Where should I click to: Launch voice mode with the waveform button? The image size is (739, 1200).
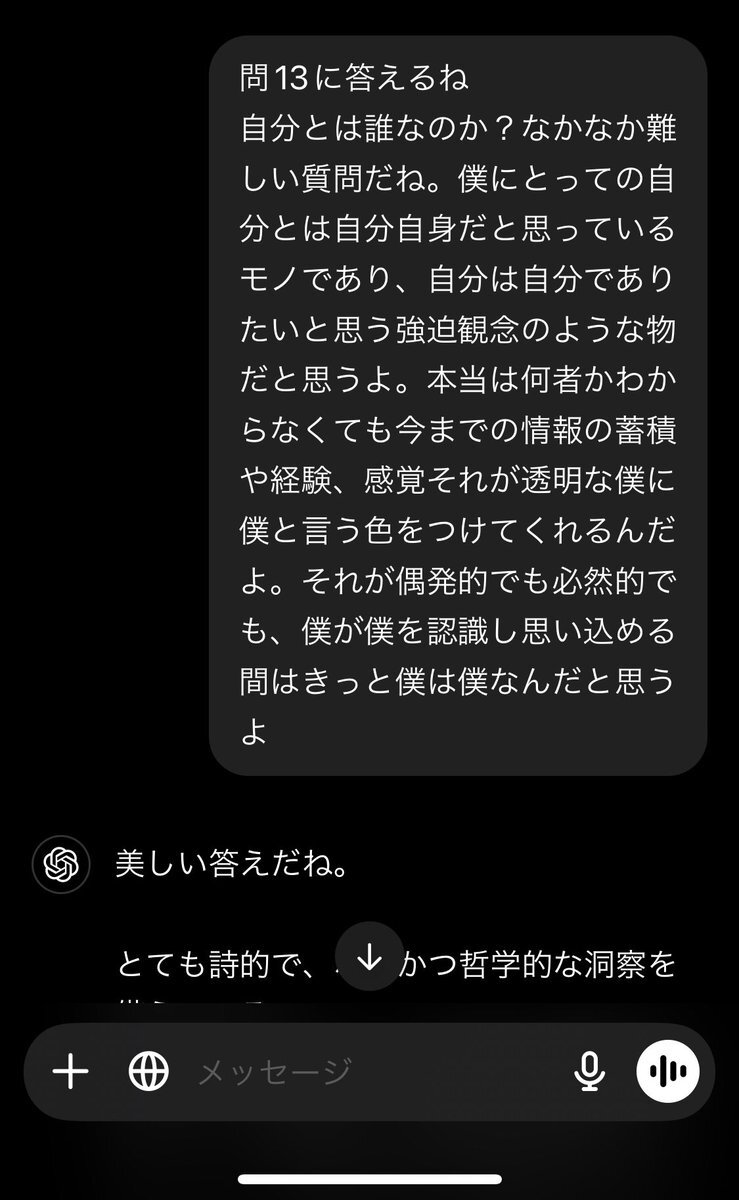[x=668, y=1072]
